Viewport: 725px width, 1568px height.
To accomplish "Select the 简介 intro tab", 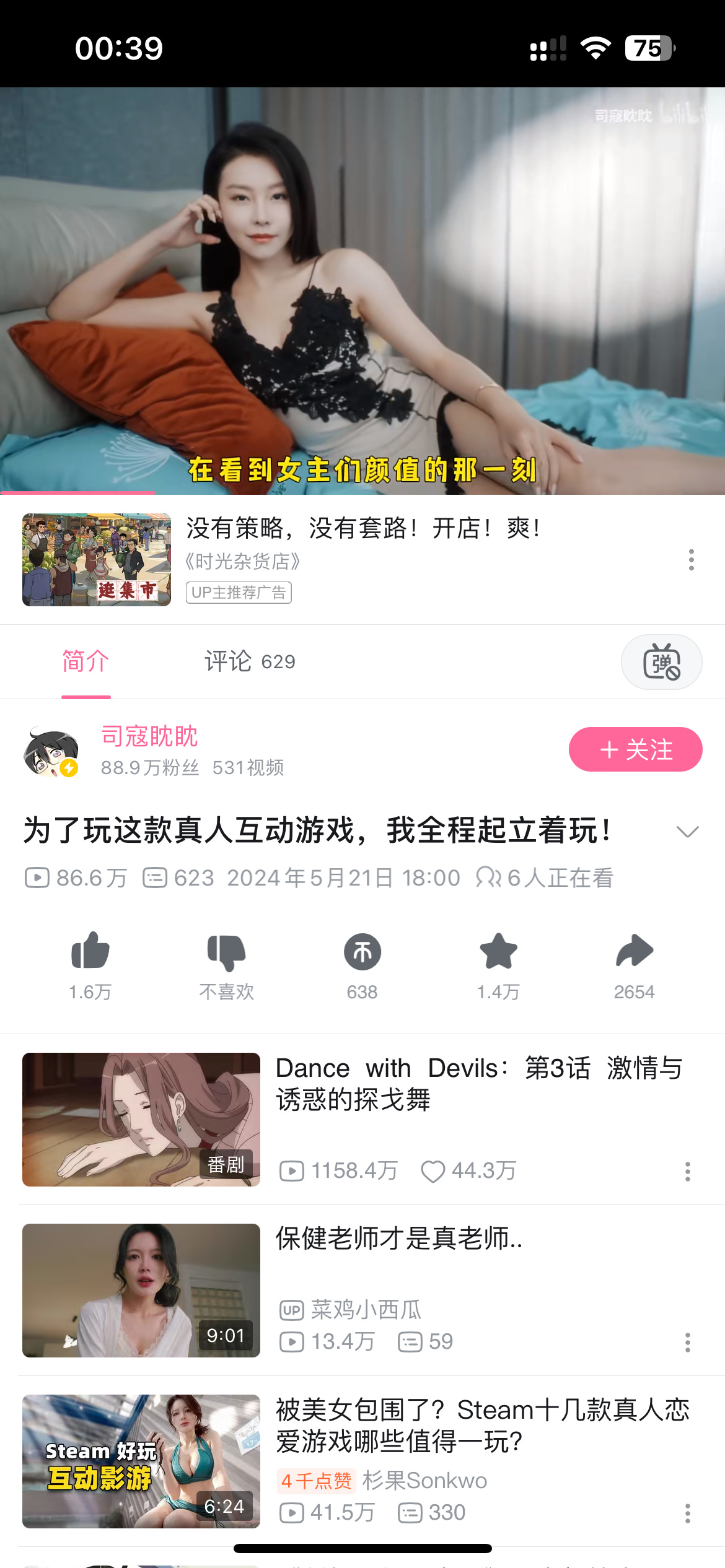I will coord(86,661).
